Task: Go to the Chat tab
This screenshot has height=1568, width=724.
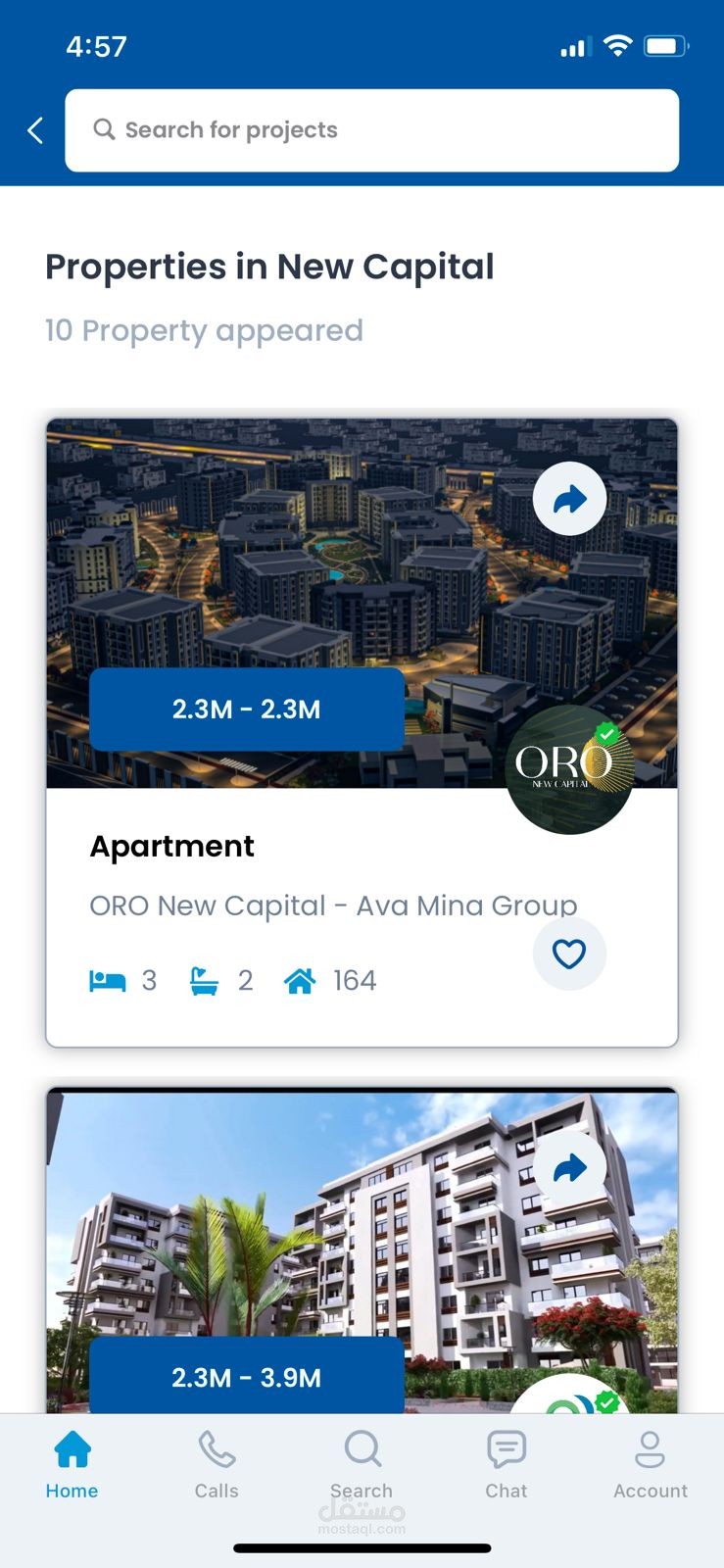Action: [x=507, y=1465]
